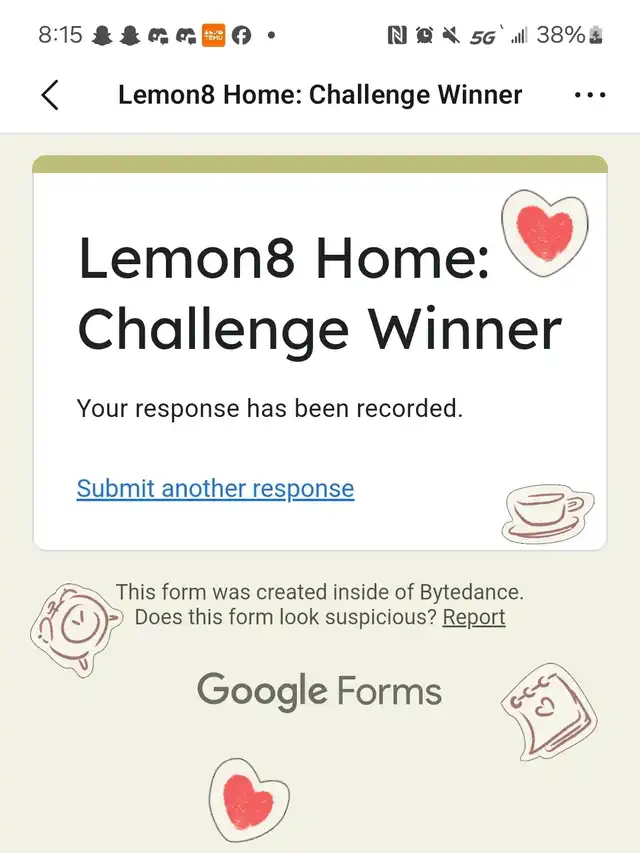Open the three-dot overflow menu
This screenshot has height=853, width=640.
pyautogui.click(x=590, y=95)
